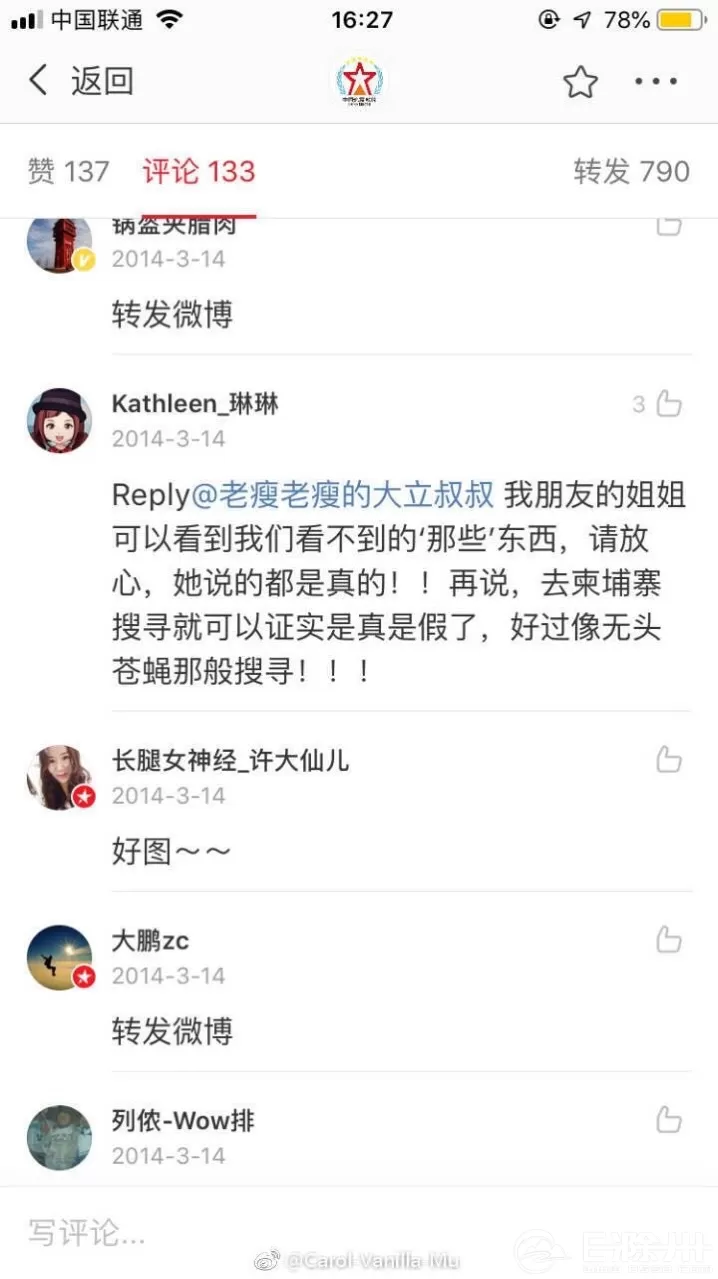718x1279 pixels.
Task: Open the three-dot overflow menu
Action: [656, 82]
